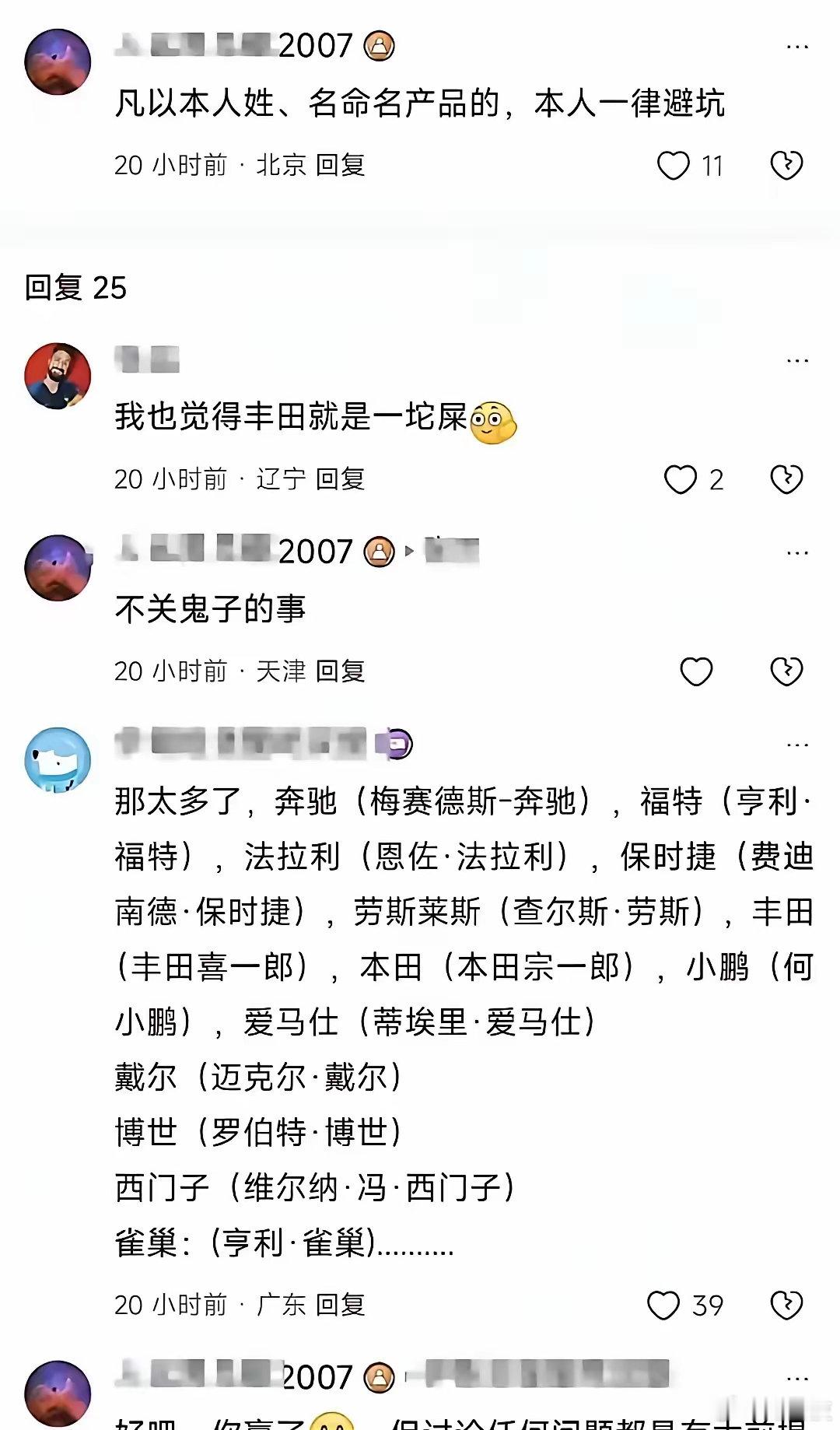Open more options on the first comment
The image size is (840, 1430).
(x=798, y=47)
